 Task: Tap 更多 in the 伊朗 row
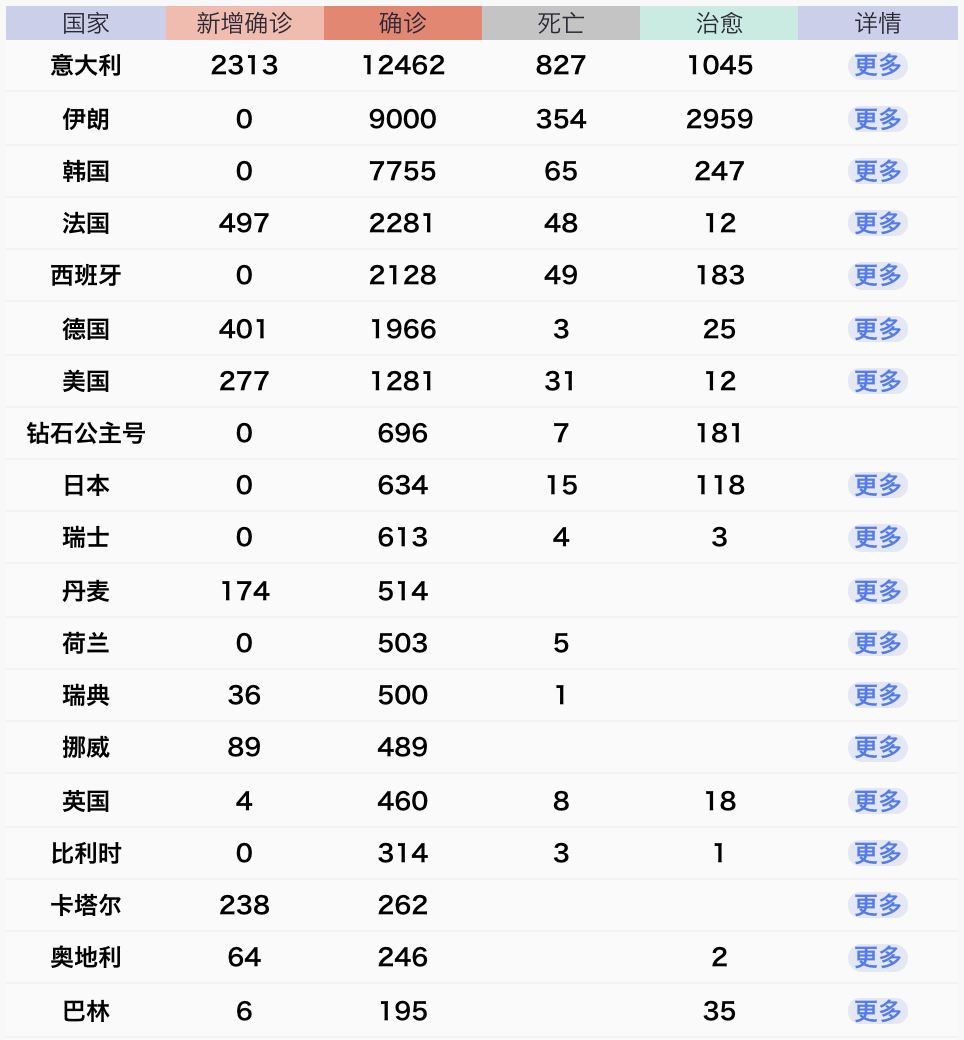(878, 119)
